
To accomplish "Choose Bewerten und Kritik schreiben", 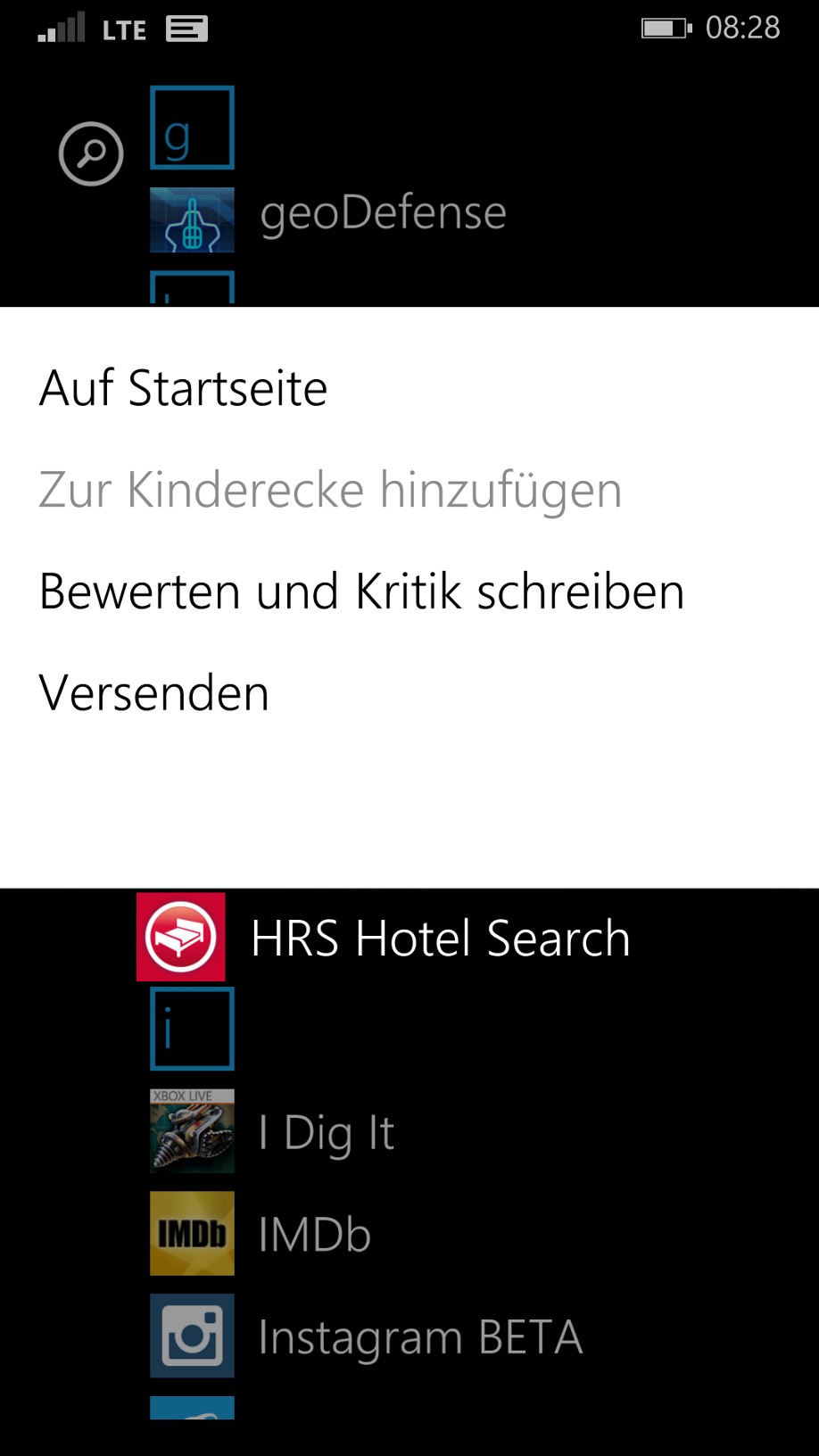I will point(361,591).
